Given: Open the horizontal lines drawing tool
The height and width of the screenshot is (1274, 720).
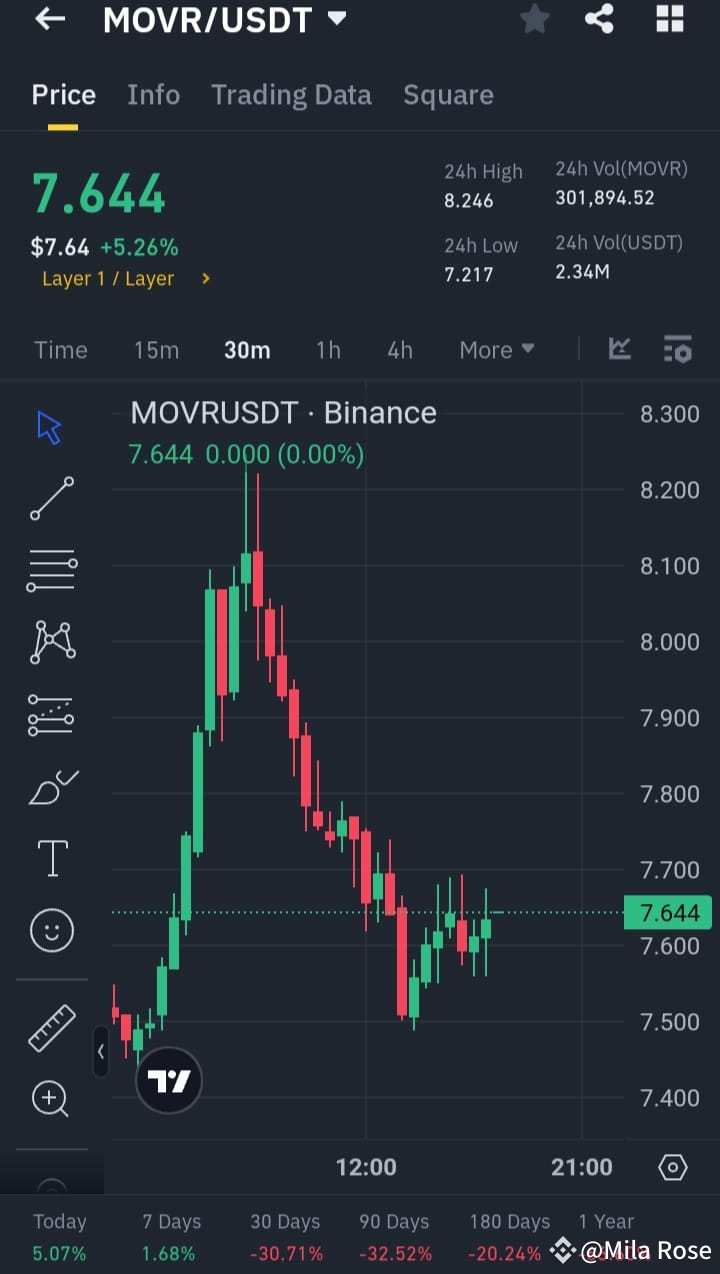Looking at the screenshot, I should pos(51,570).
